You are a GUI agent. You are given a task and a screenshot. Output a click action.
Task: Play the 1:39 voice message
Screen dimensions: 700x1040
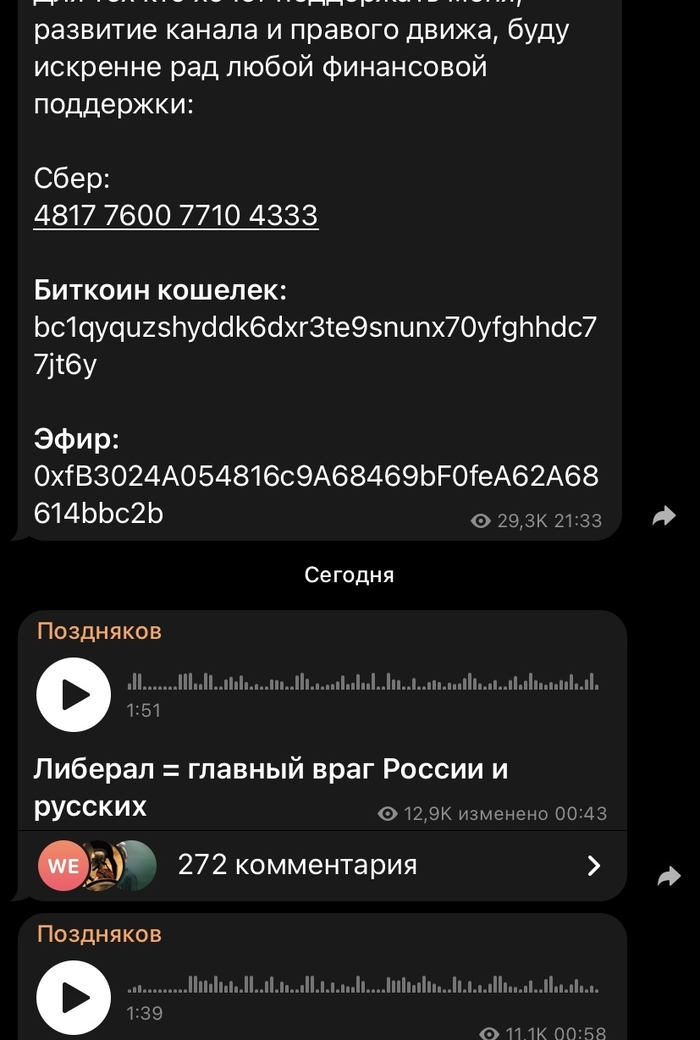pos(73,996)
